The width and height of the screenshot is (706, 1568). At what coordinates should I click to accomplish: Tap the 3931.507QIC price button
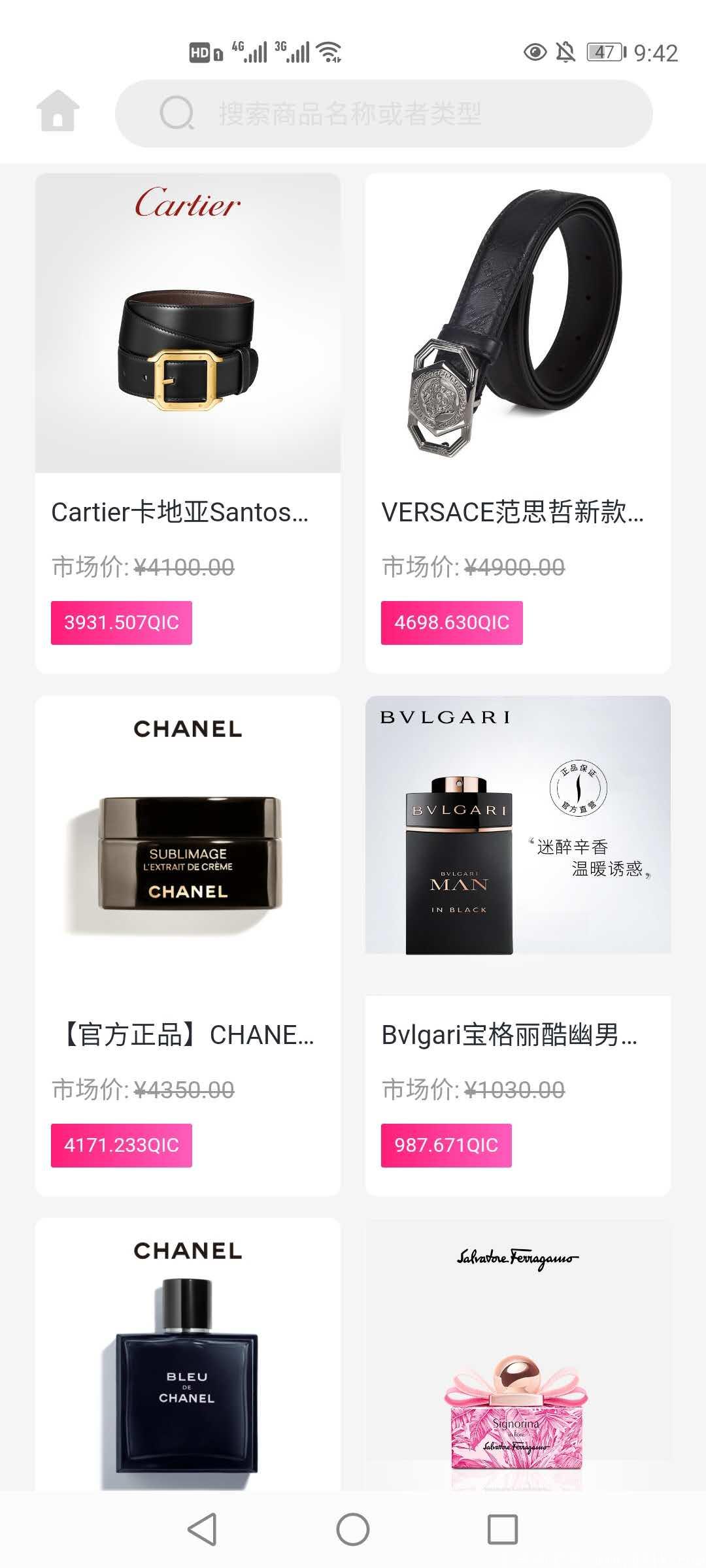(122, 623)
